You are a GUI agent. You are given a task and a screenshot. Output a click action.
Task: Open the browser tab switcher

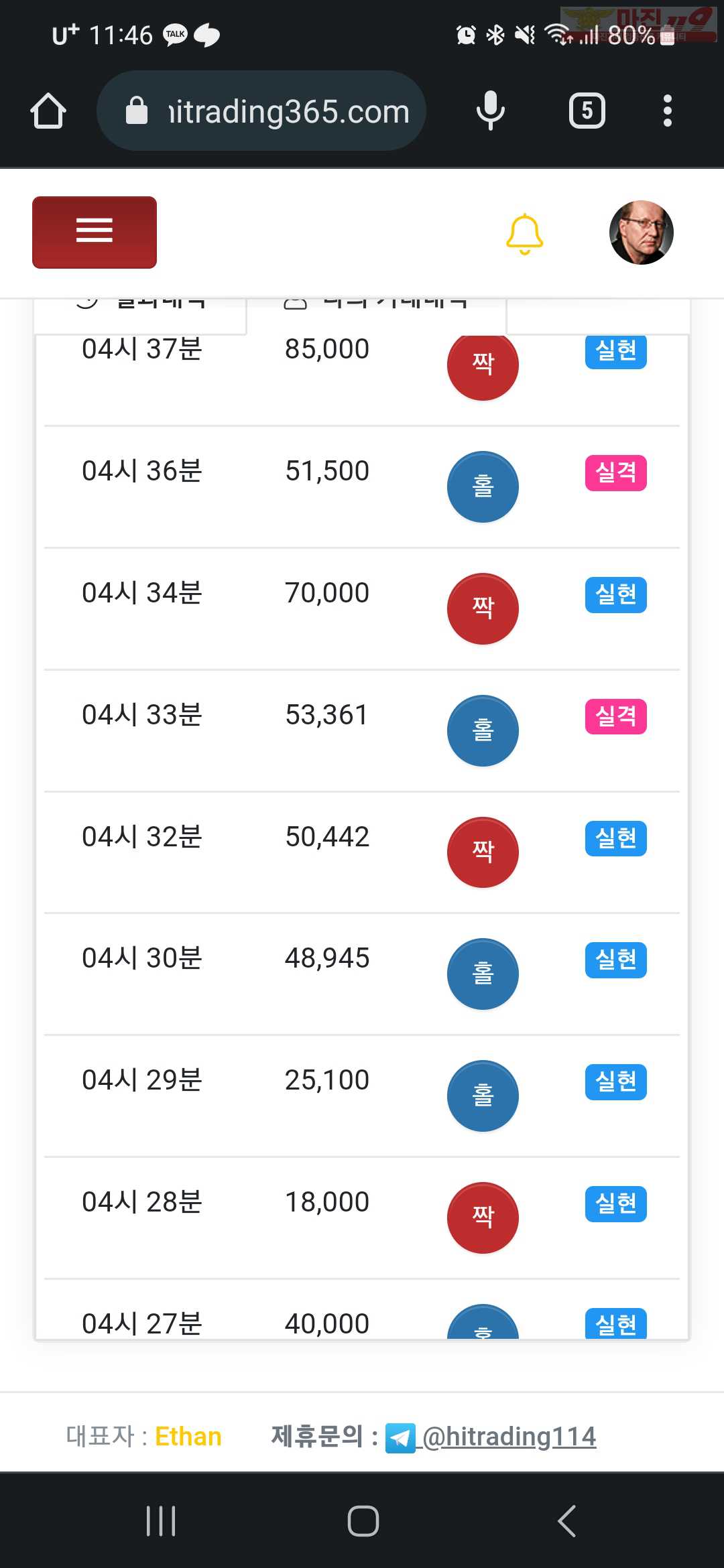(x=587, y=111)
